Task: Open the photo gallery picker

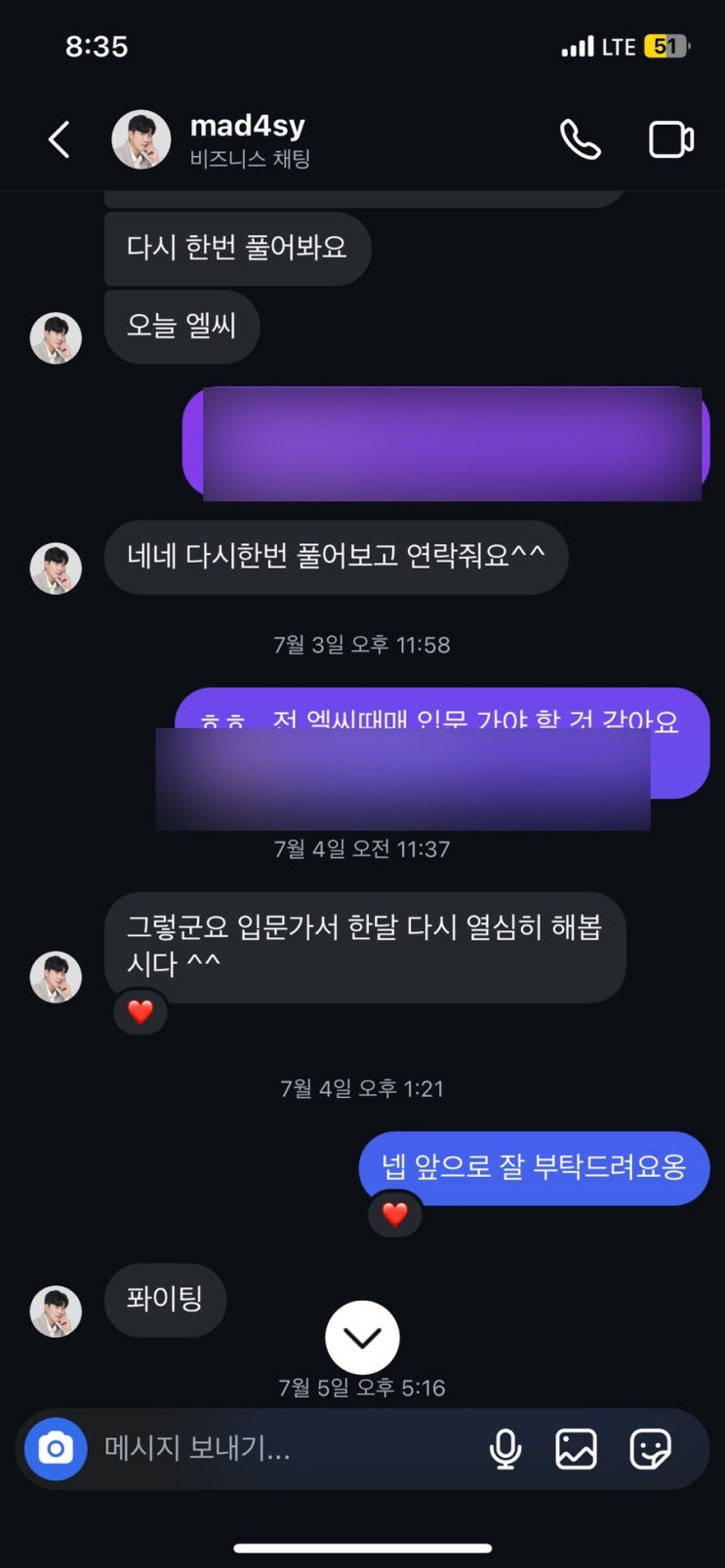Action: 577,1448
